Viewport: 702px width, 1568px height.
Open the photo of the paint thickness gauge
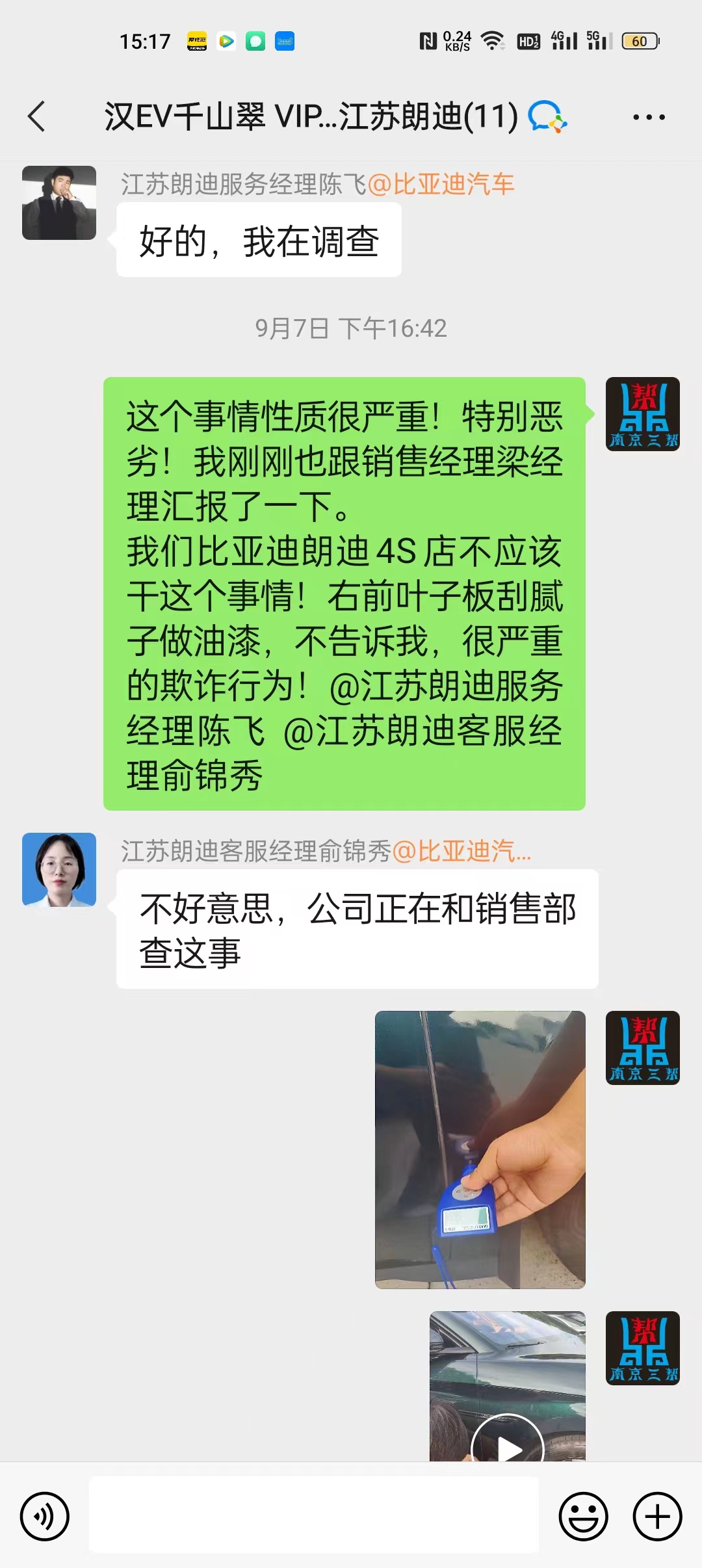(480, 1149)
